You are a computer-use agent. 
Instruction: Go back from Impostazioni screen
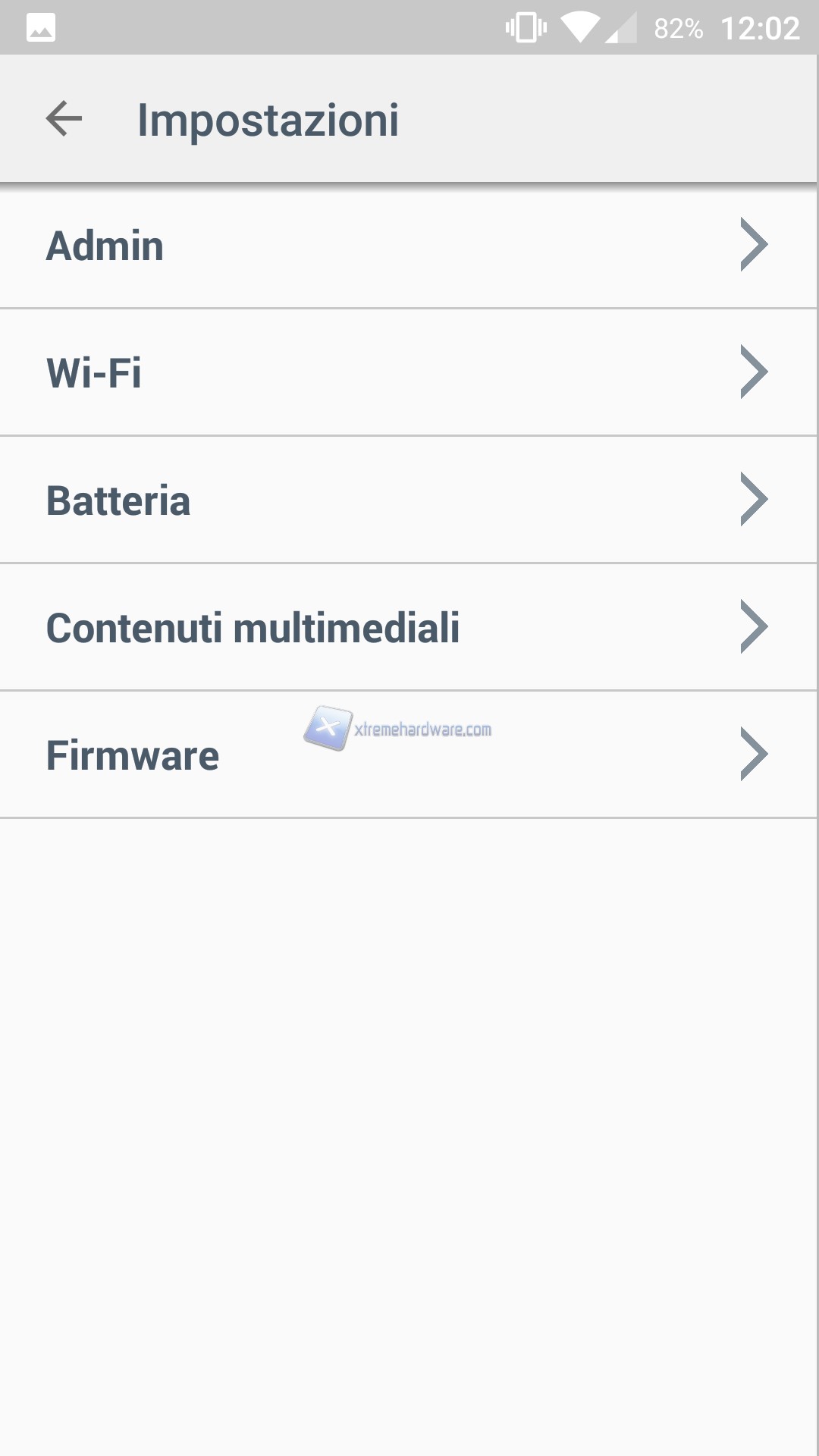coord(64,119)
